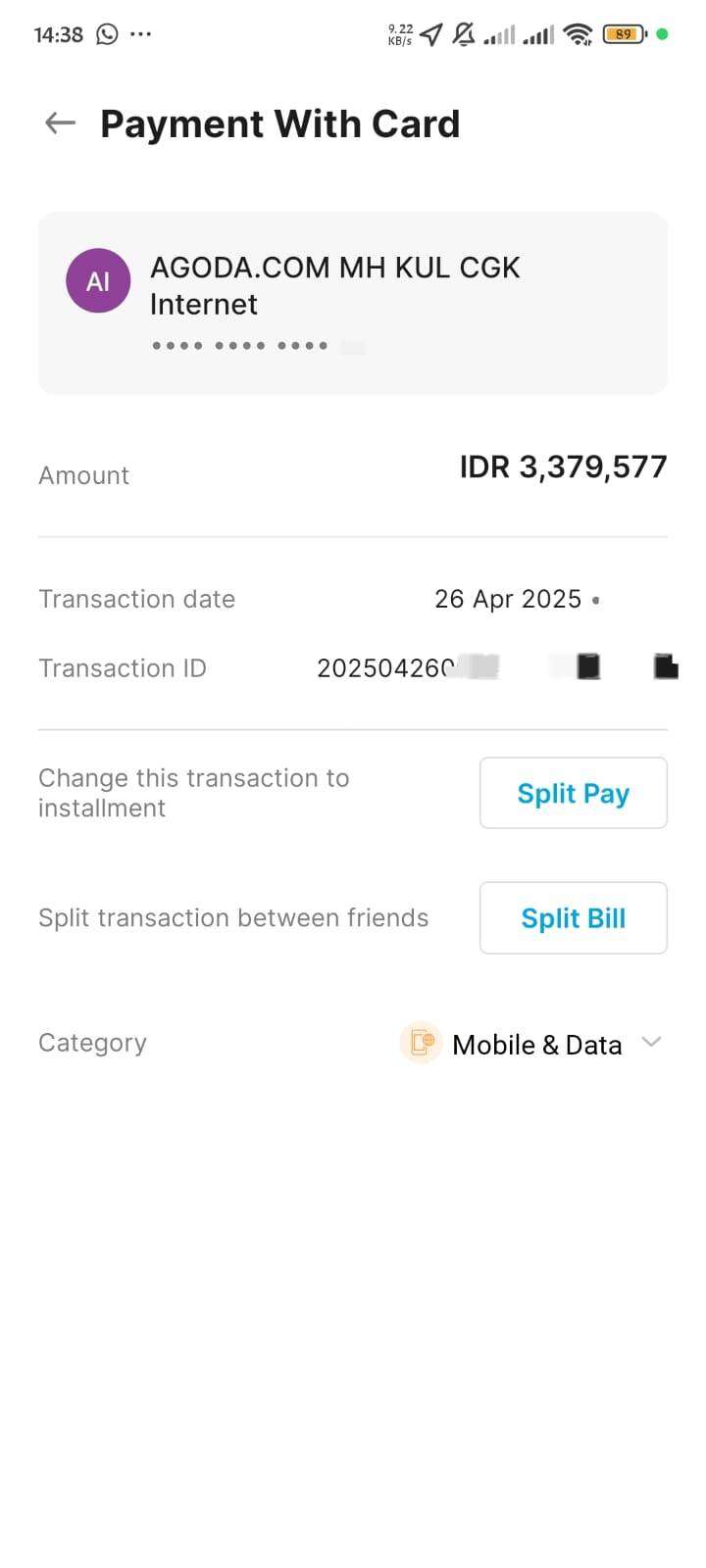Tap the Split Bill button
This screenshot has height=1568, width=706.
point(573,918)
